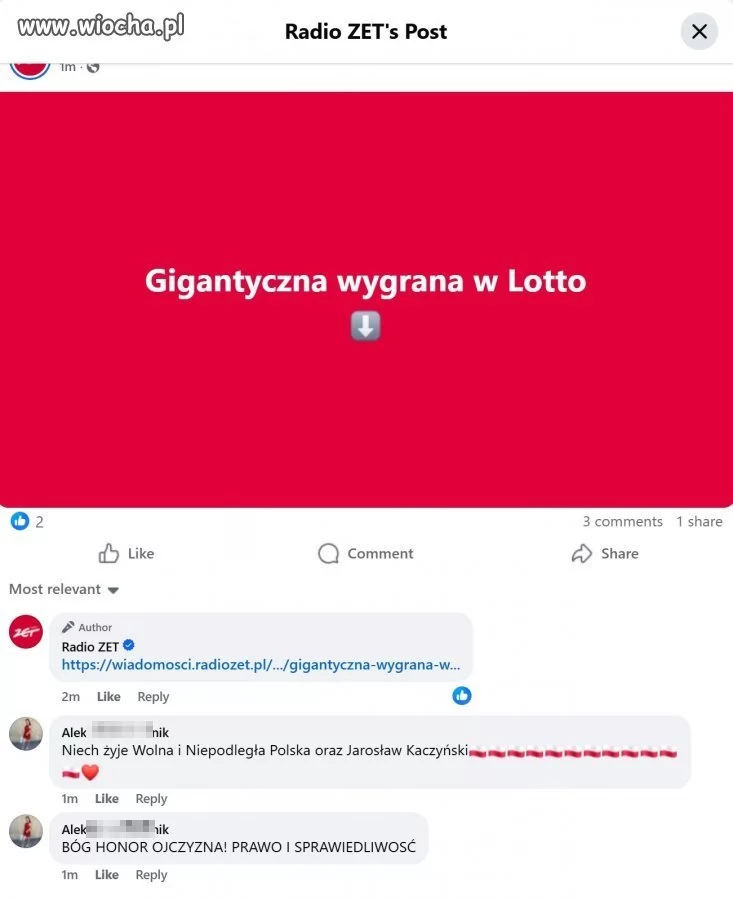Reply to Radio ZET's comment

click(153, 697)
